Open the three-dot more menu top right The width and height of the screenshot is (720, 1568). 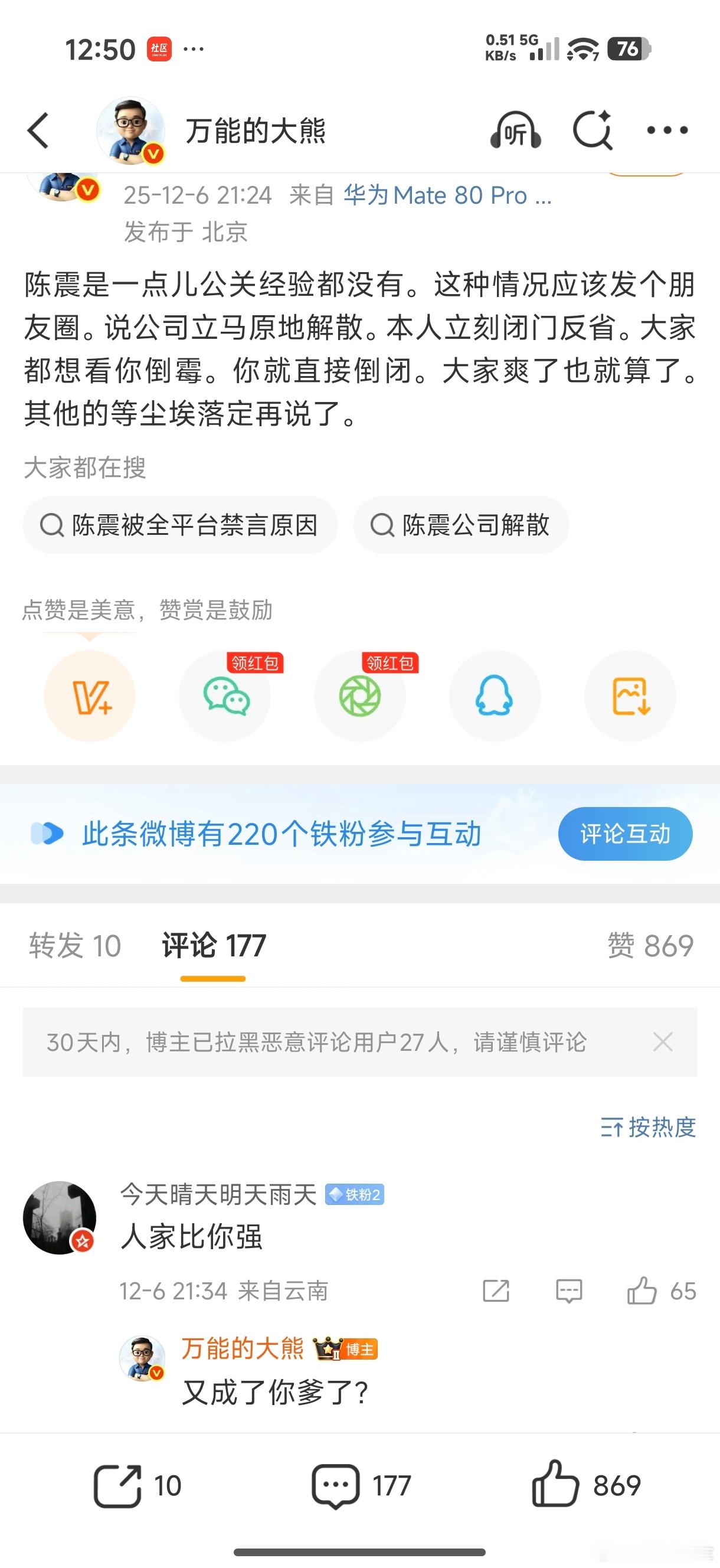pos(667,130)
